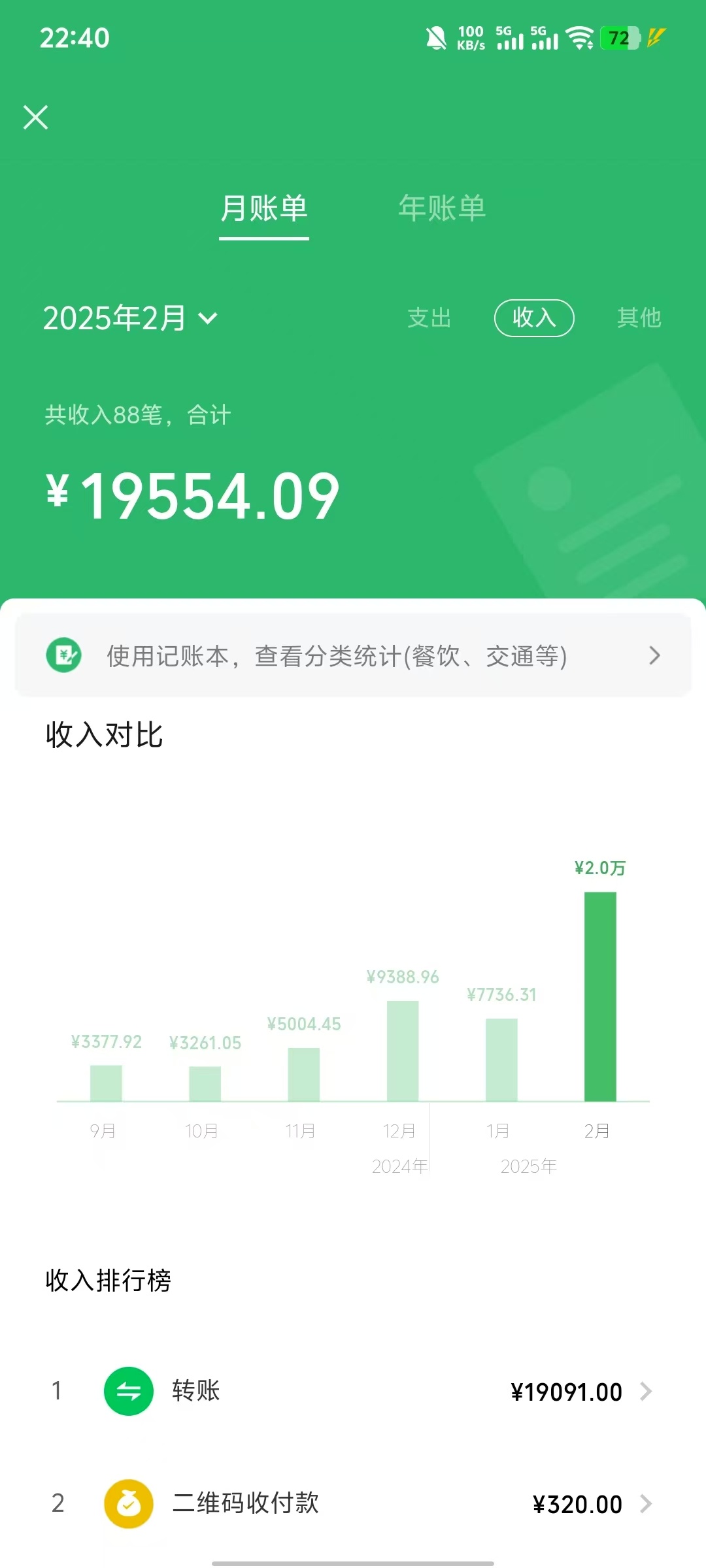
Task: Select the 收入 filter
Action: [x=533, y=318]
